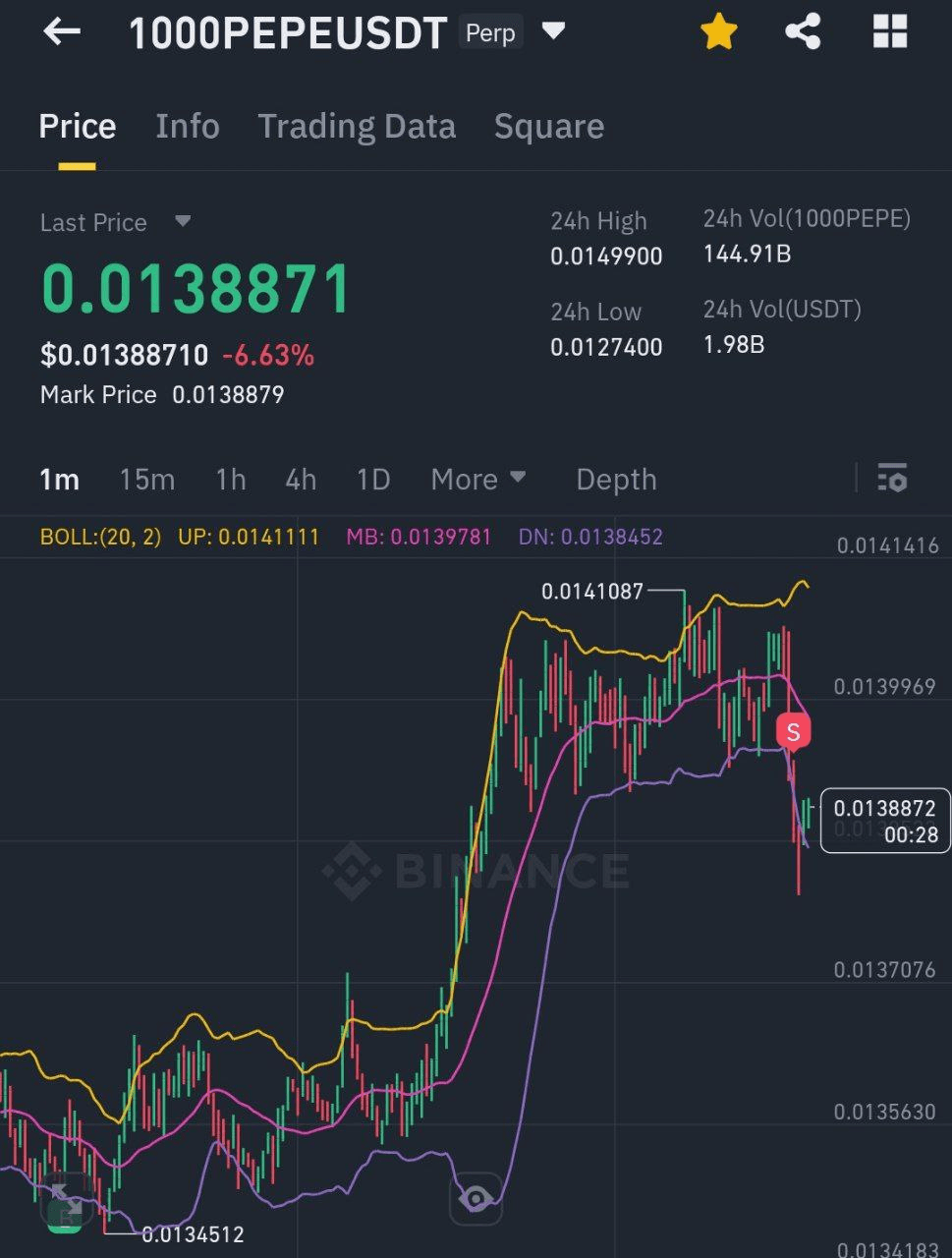The width and height of the screenshot is (952, 1258).
Task: Go back using the arrow icon
Action: coord(61,32)
